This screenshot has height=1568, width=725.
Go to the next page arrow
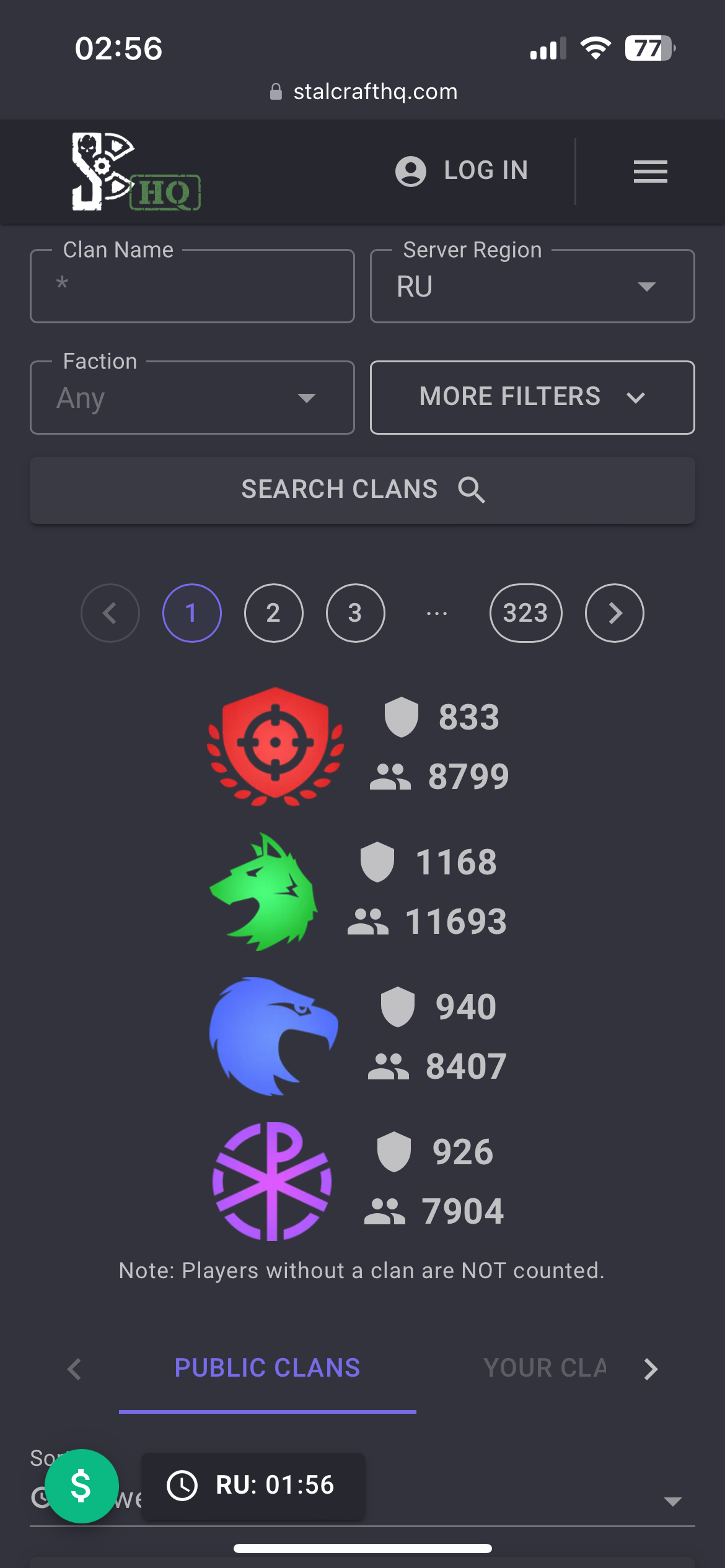pos(614,613)
